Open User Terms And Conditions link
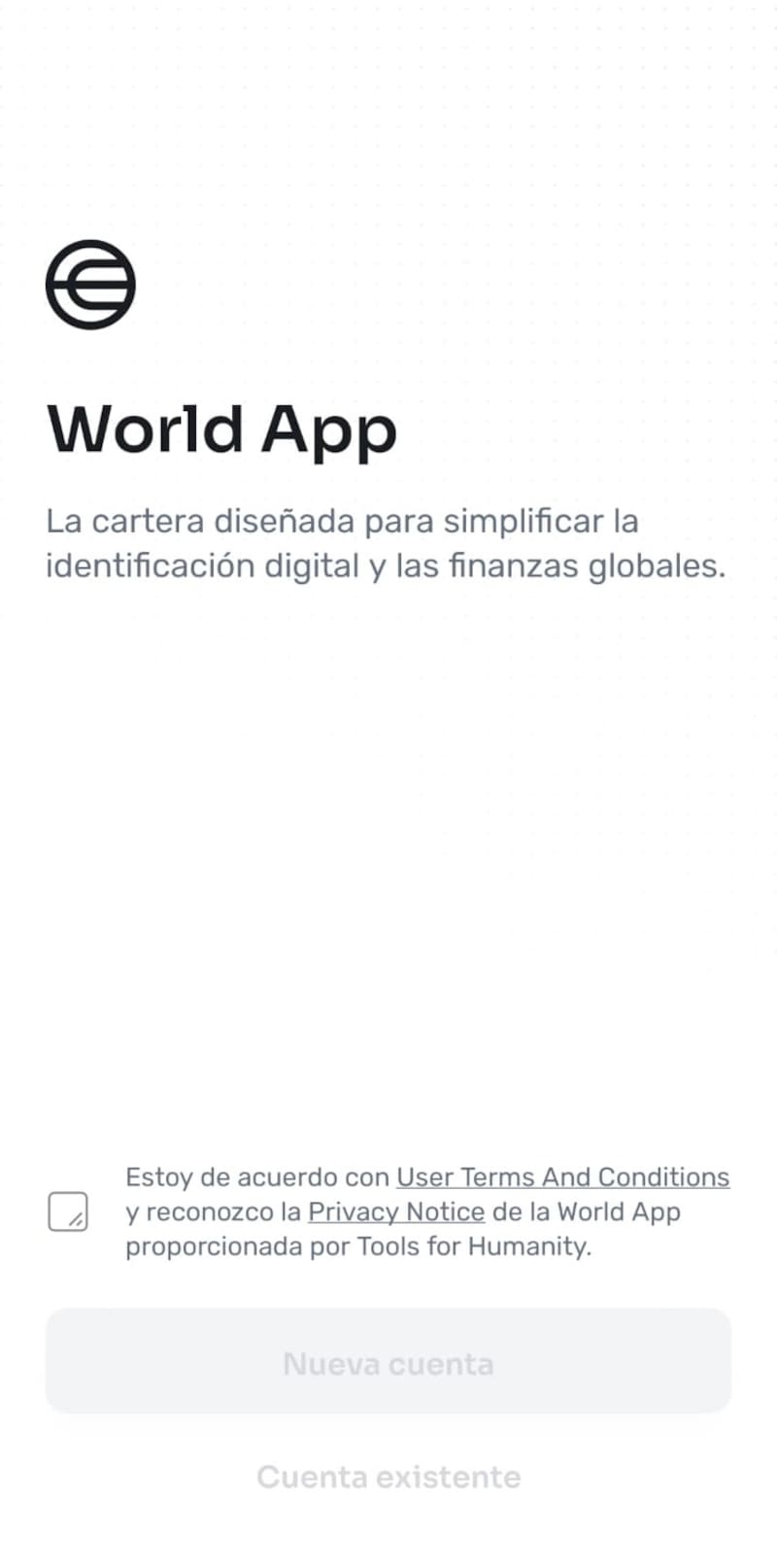The height and width of the screenshot is (1568, 777). 562,1177
